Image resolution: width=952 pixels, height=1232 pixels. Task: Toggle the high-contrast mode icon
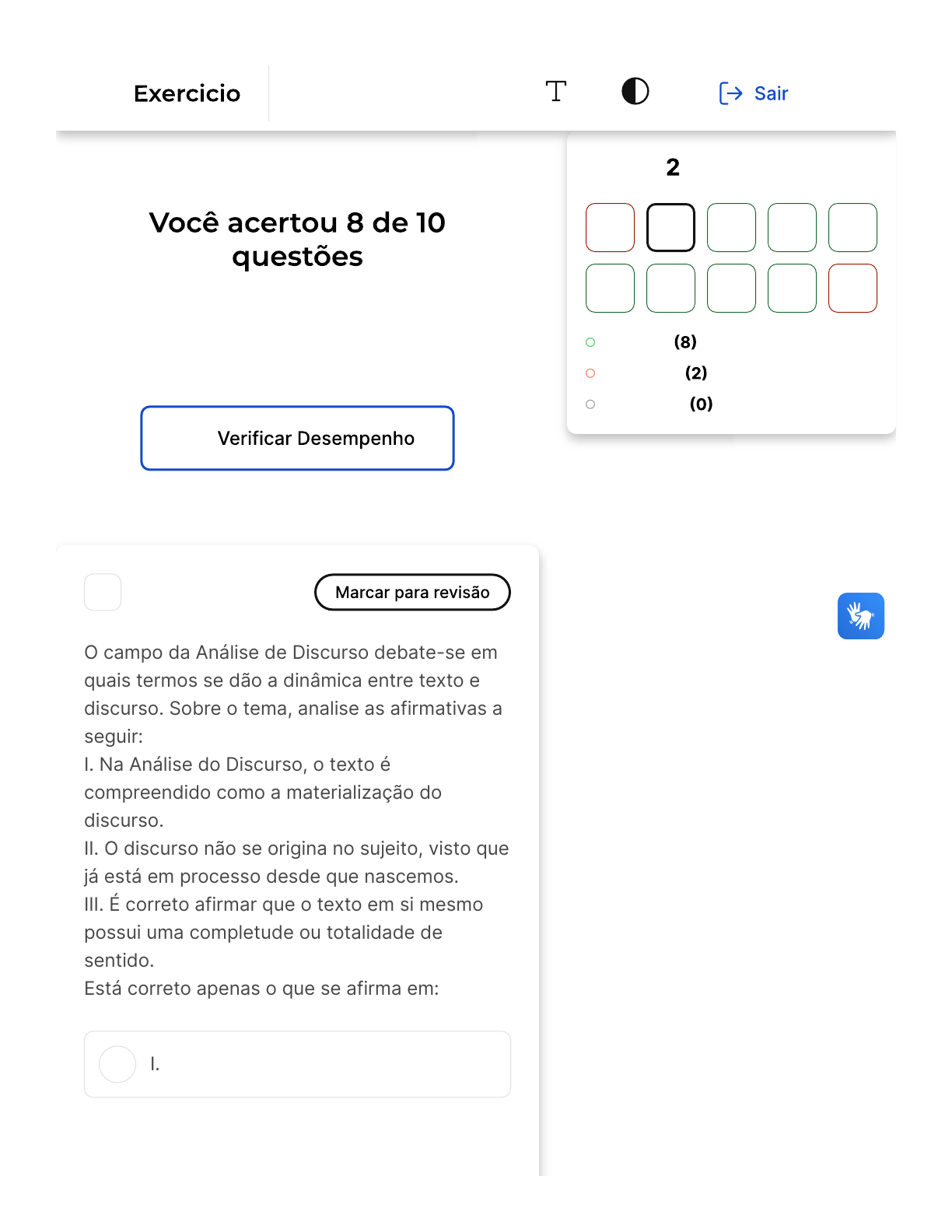[x=635, y=92]
